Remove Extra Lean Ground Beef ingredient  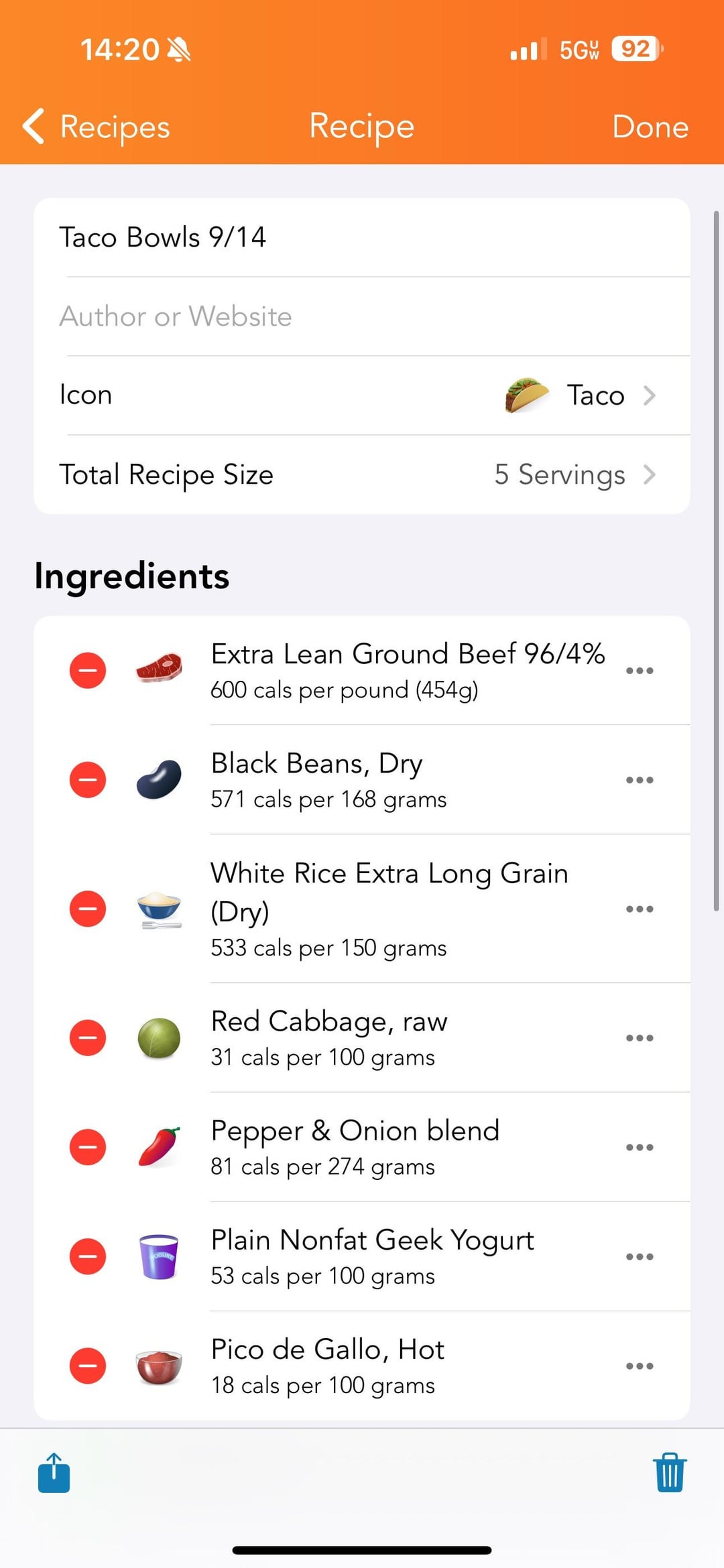coord(88,670)
